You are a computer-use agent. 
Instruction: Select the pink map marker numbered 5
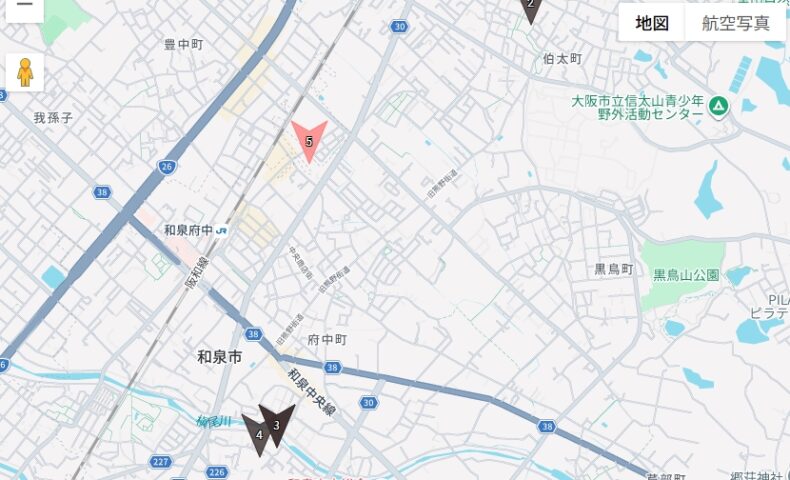[x=309, y=141]
